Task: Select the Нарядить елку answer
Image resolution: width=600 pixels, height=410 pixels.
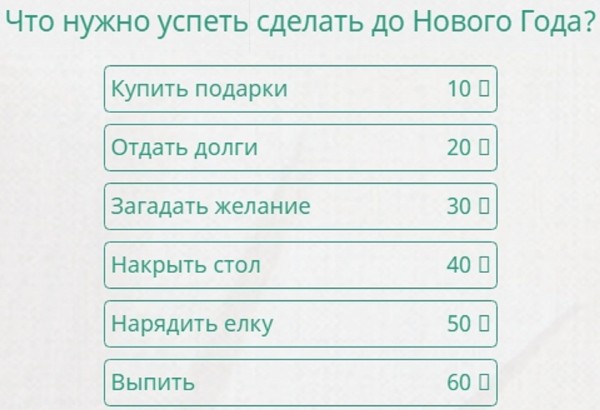Action: click(300, 325)
